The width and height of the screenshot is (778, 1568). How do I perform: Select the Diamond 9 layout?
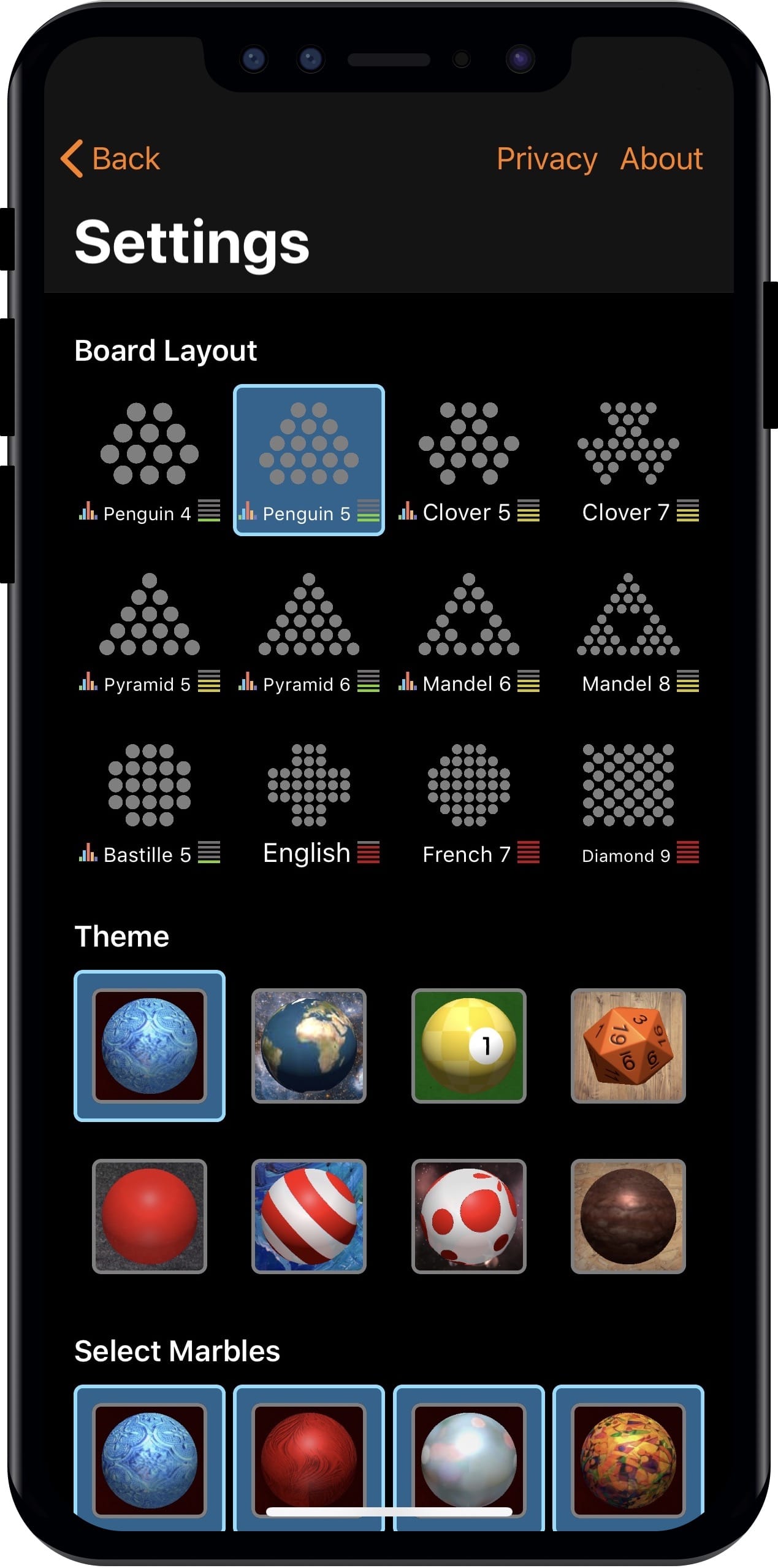click(x=628, y=802)
